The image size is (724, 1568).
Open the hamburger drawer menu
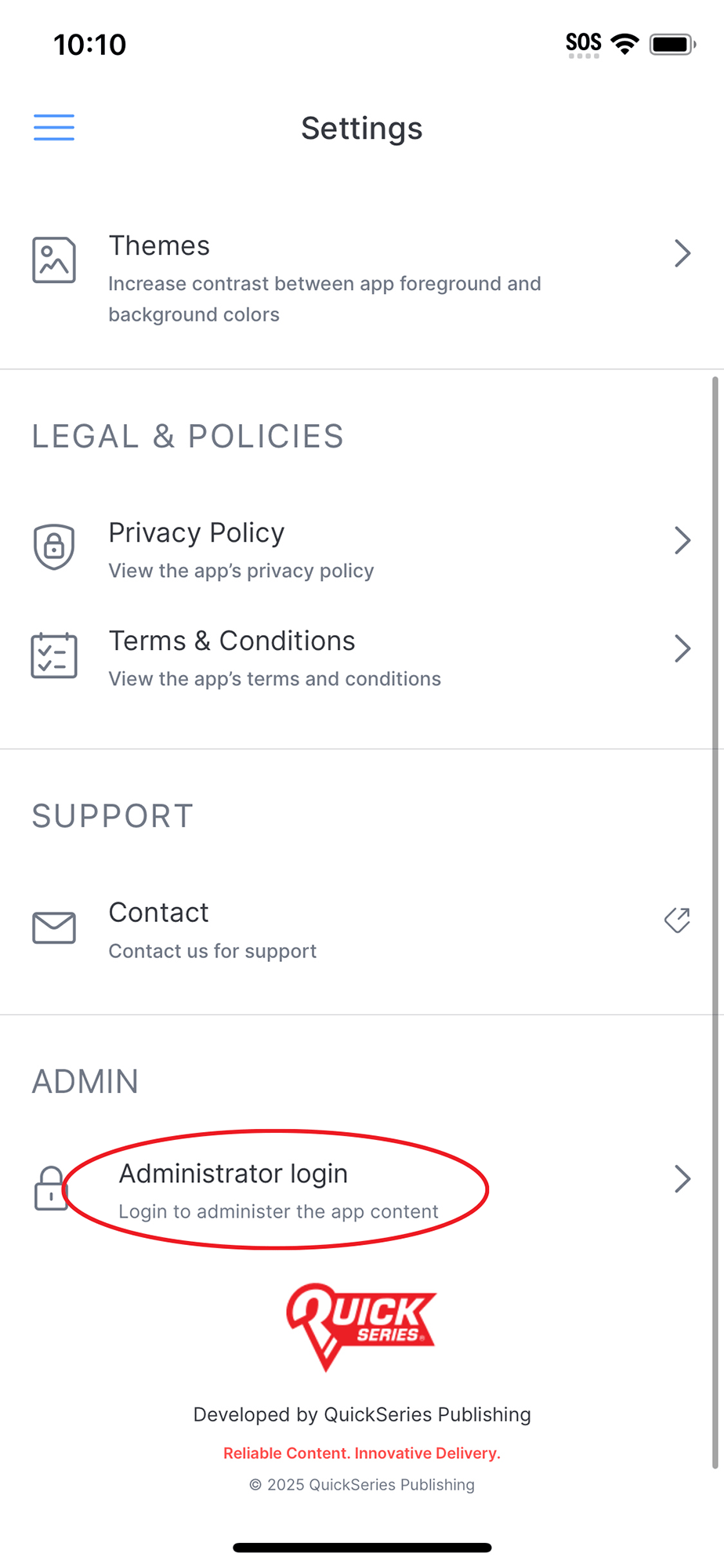pos(54,127)
